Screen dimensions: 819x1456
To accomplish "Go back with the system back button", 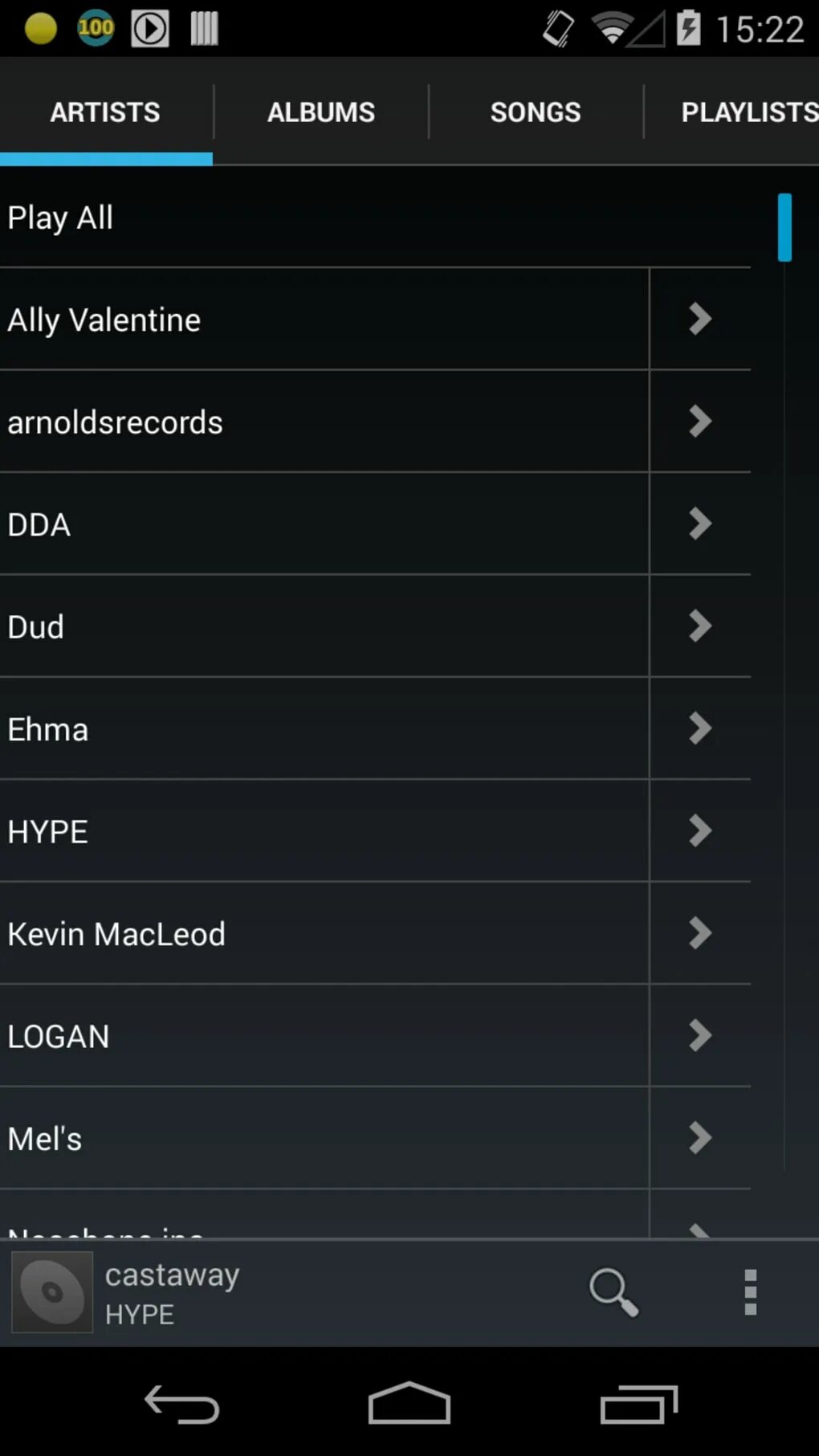I will pyautogui.click(x=181, y=1405).
